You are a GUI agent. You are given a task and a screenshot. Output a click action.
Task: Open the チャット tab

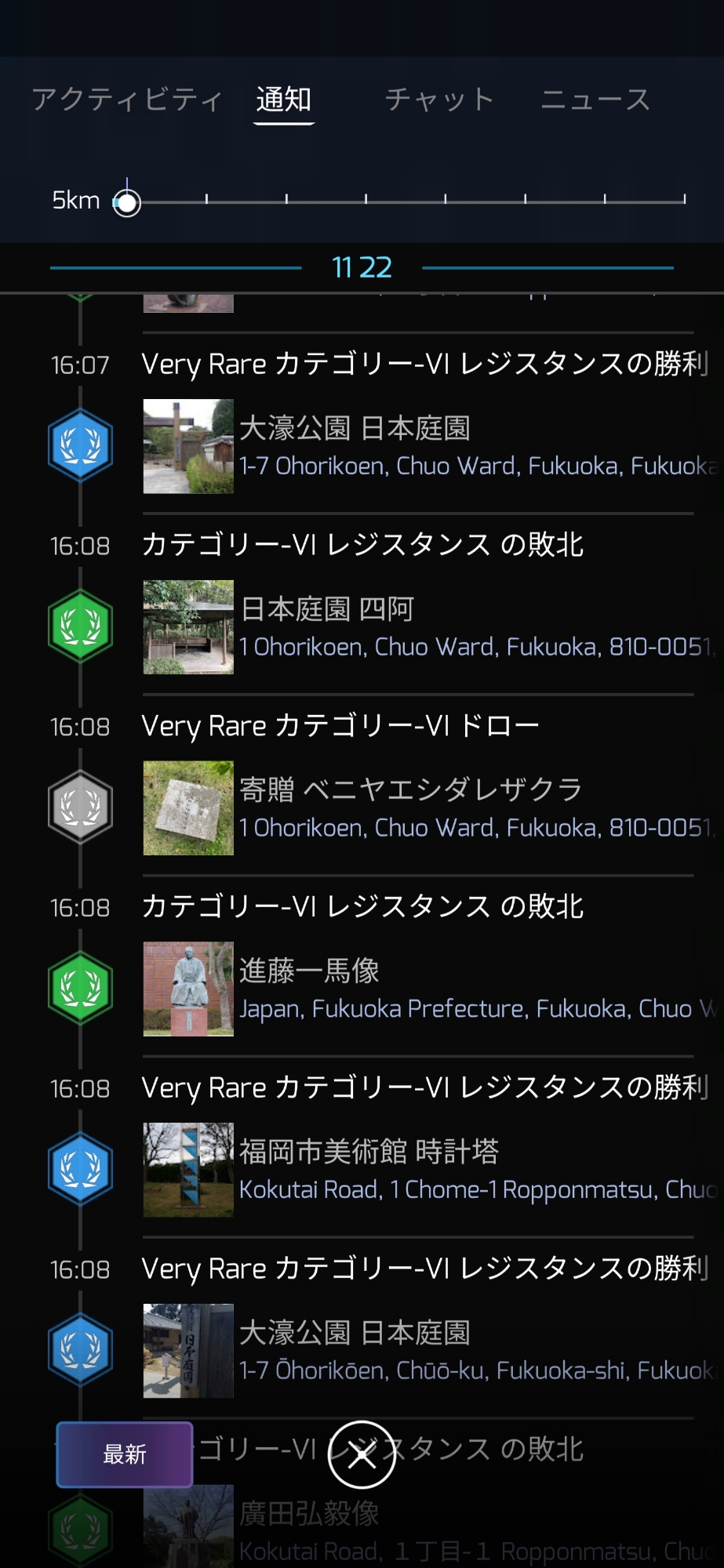coord(438,100)
